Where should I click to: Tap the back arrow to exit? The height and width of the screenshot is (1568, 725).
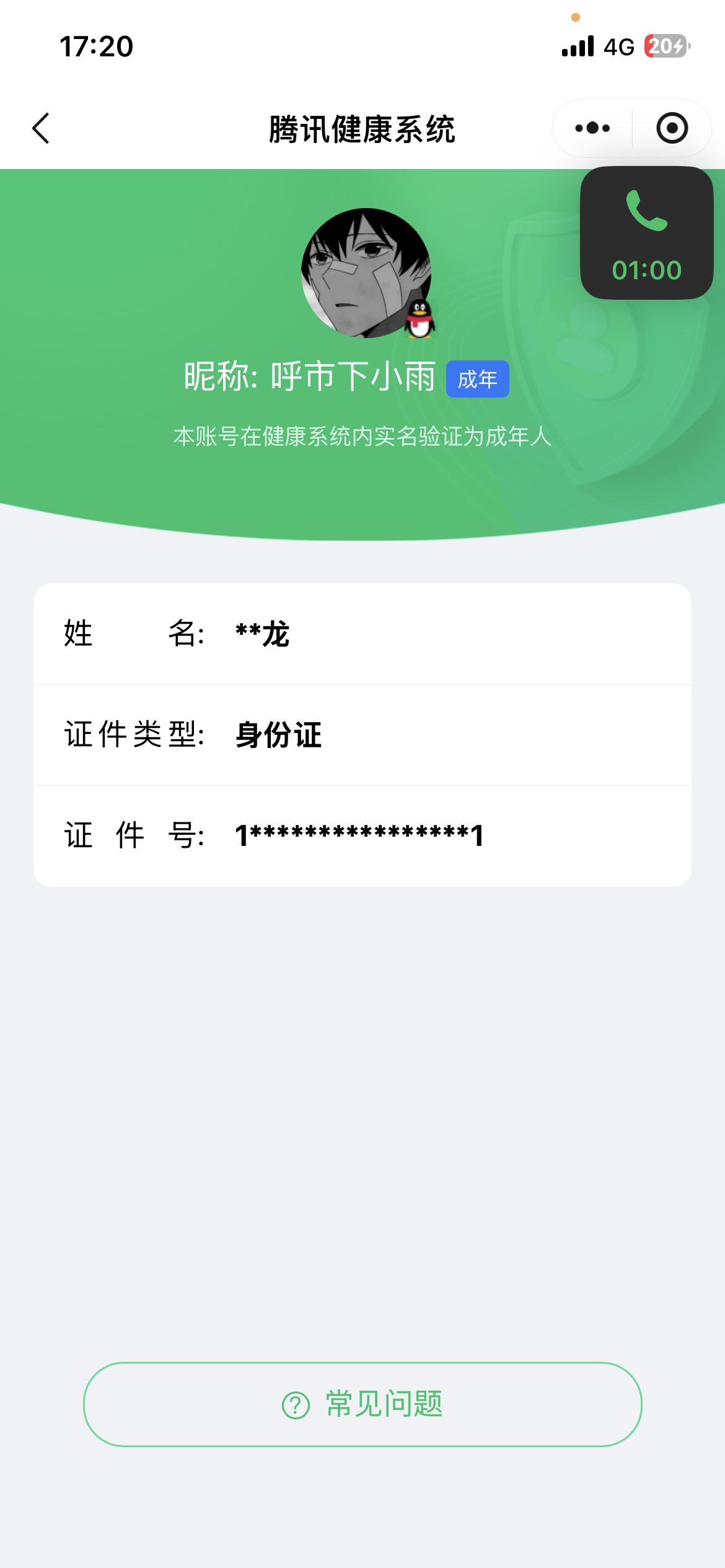pos(40,128)
